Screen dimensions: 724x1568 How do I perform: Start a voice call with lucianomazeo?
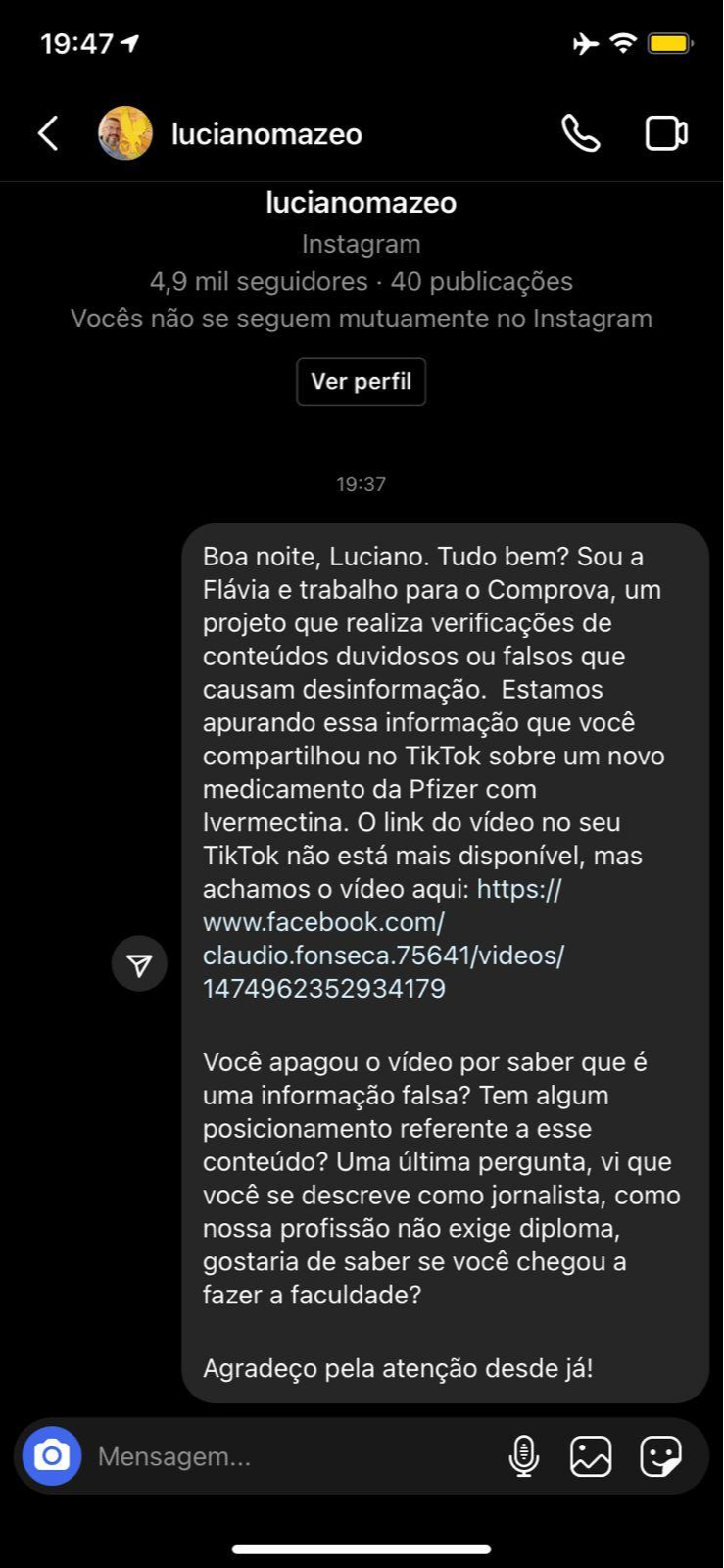coord(580,133)
